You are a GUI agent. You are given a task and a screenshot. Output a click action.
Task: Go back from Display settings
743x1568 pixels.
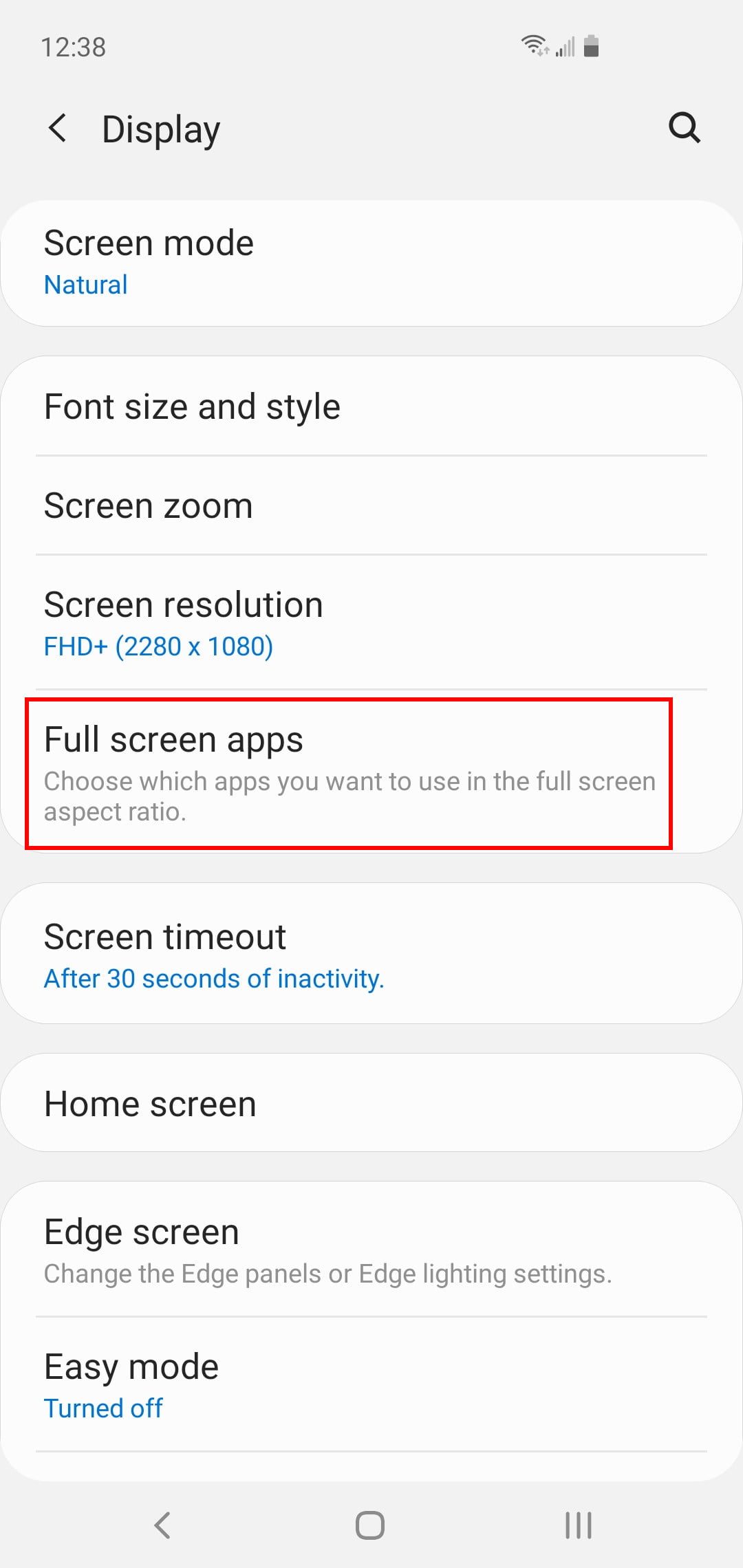(58, 129)
